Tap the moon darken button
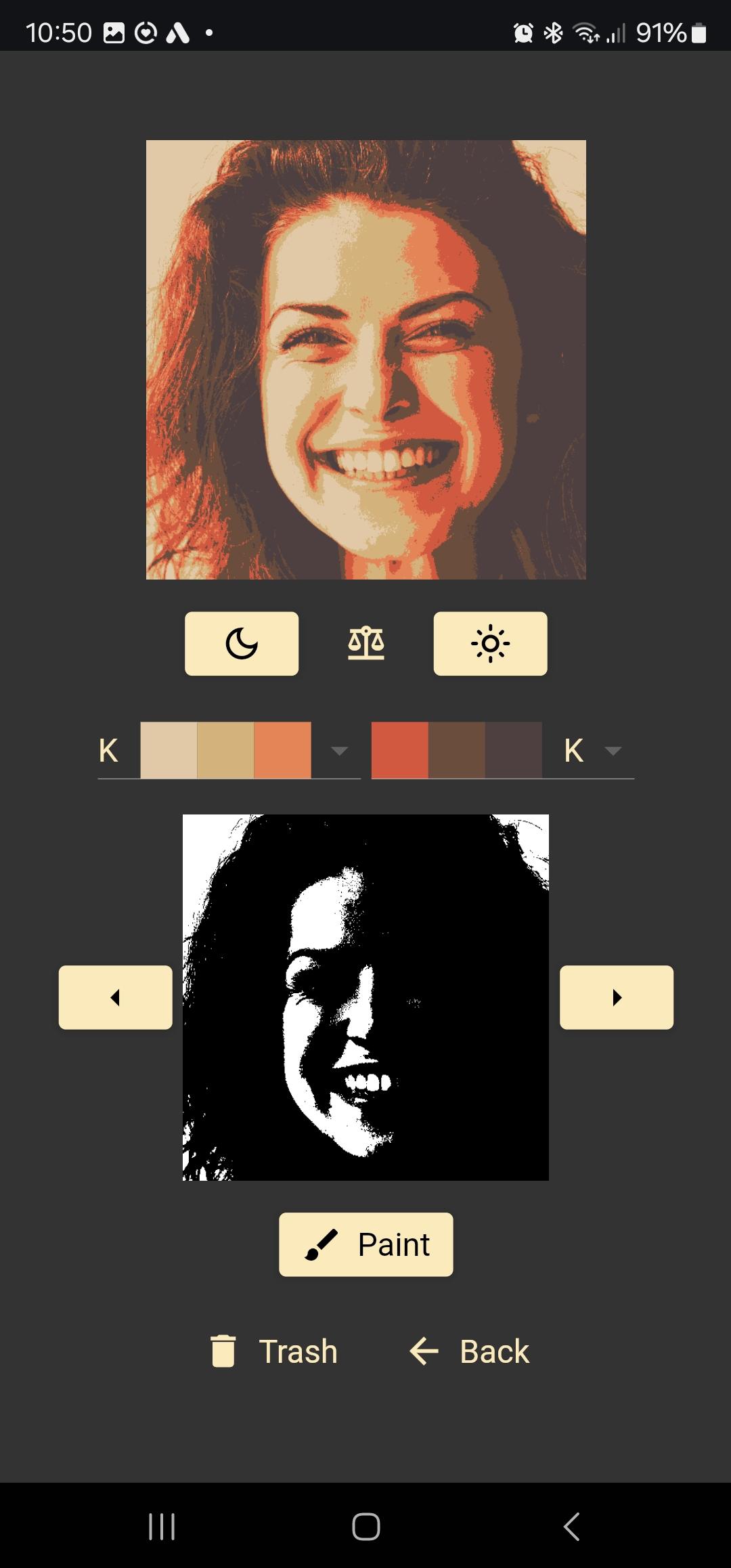 point(242,643)
